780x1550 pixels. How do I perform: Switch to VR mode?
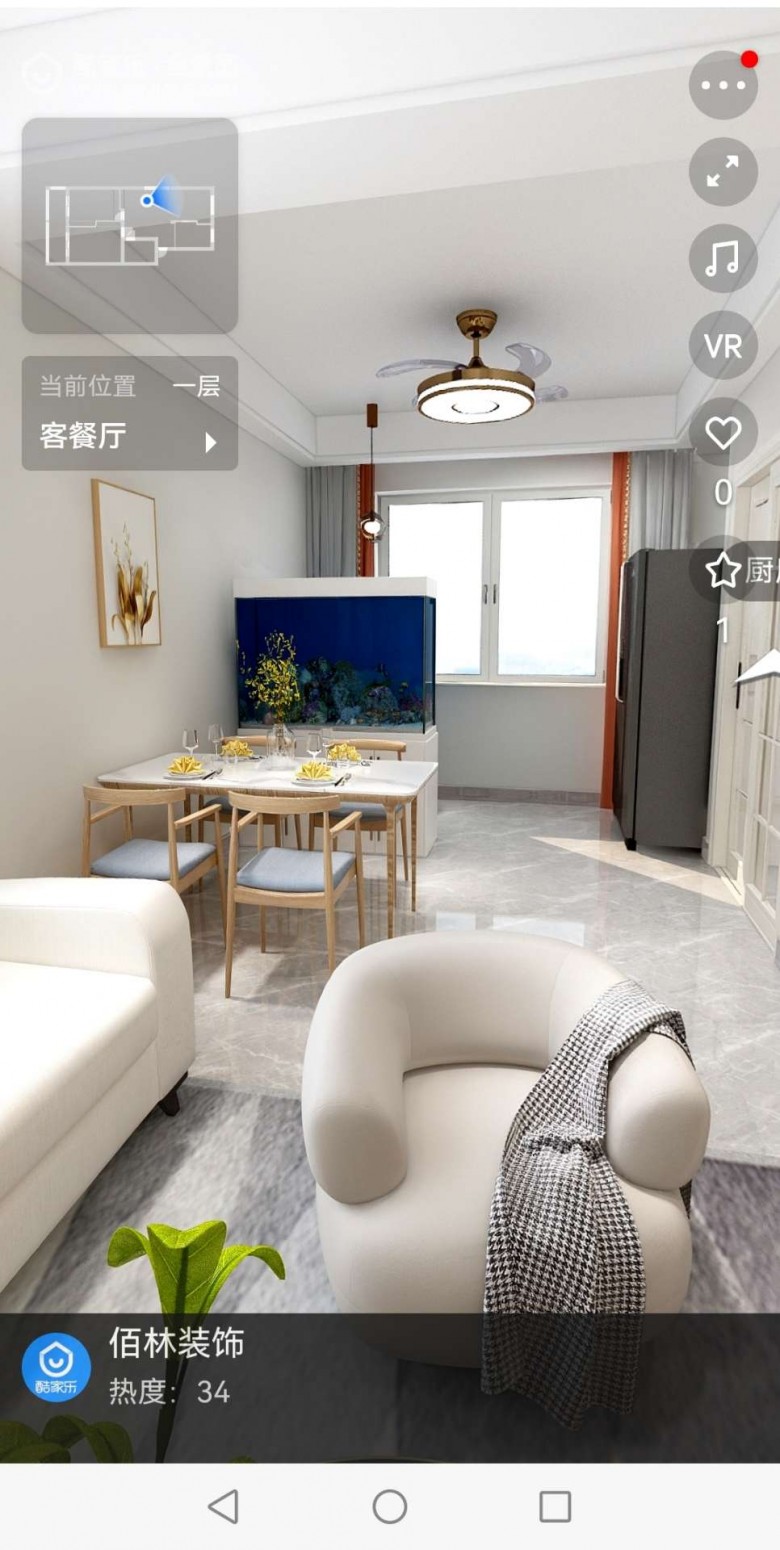pyautogui.click(x=722, y=346)
